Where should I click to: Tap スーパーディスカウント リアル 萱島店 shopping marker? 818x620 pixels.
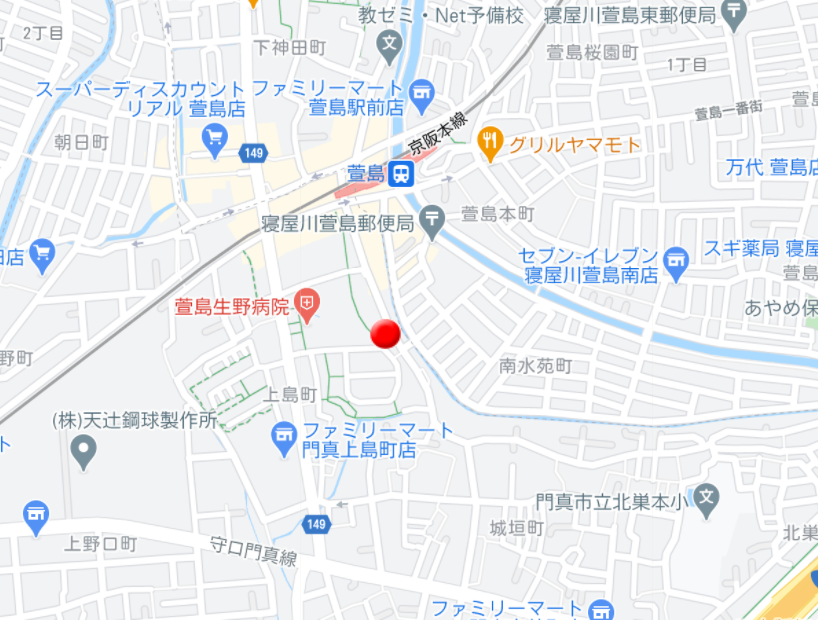point(214,138)
